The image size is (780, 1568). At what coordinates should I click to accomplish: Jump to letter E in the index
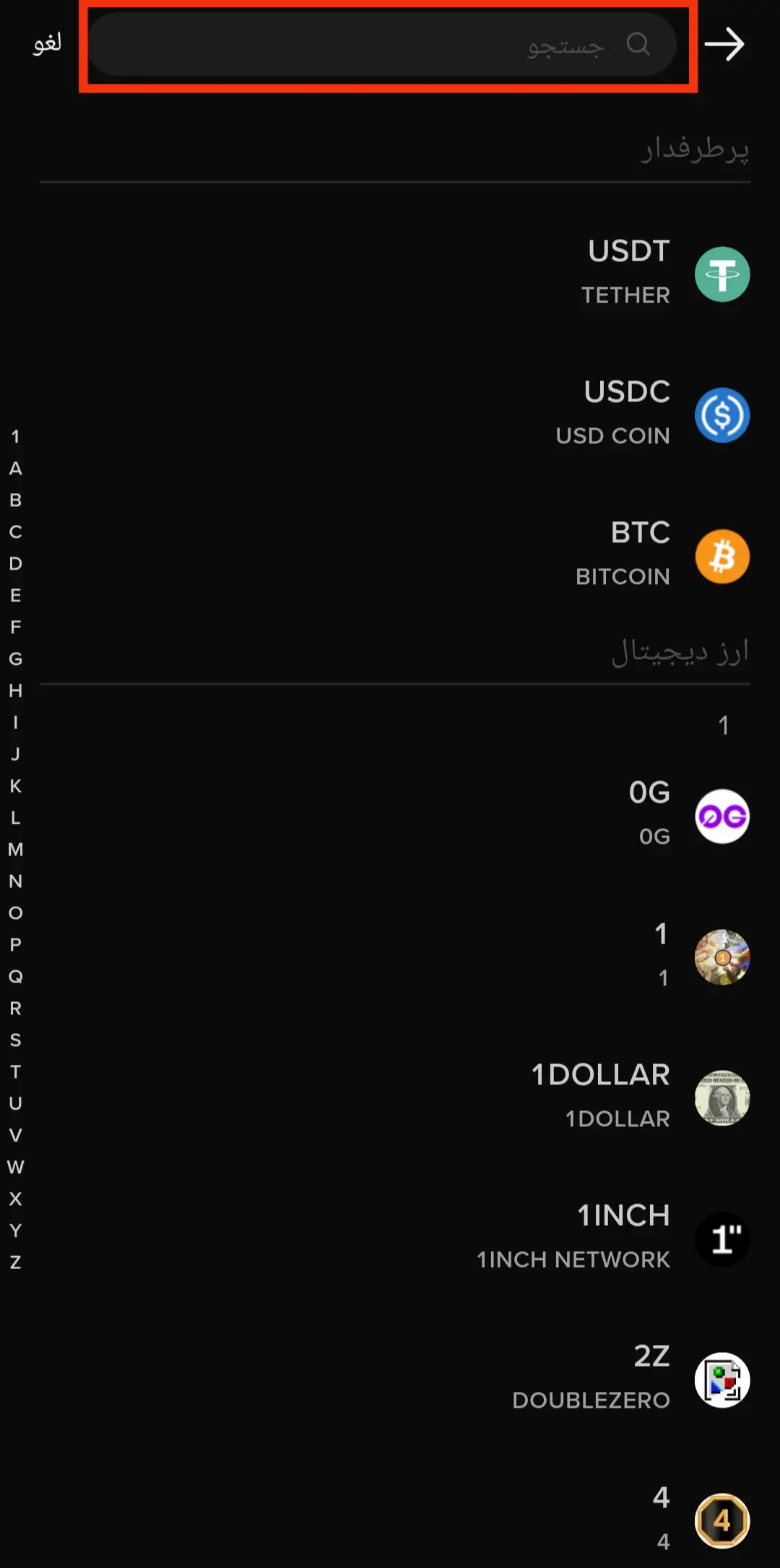pos(15,596)
